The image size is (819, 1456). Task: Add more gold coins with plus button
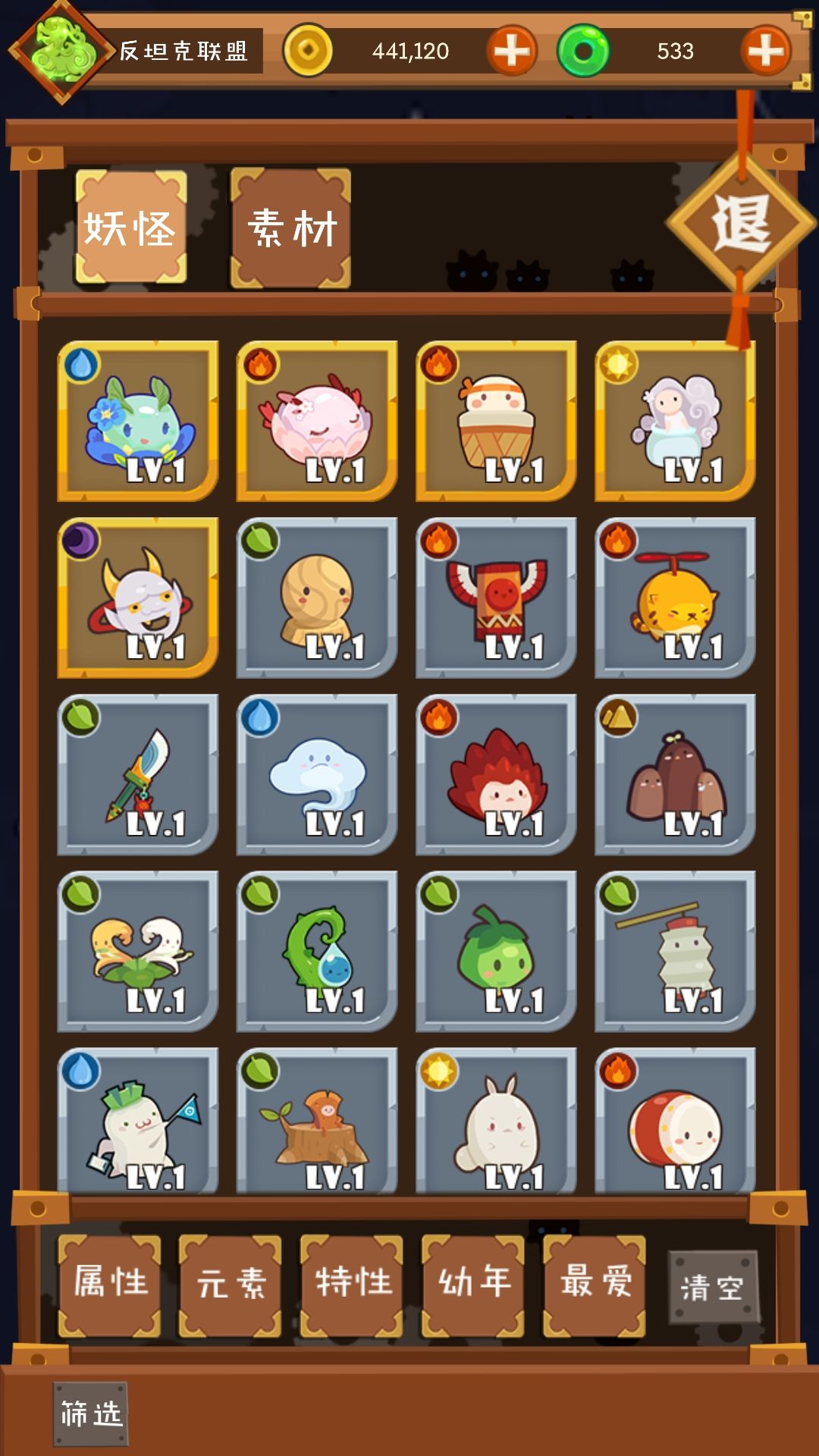point(512,51)
